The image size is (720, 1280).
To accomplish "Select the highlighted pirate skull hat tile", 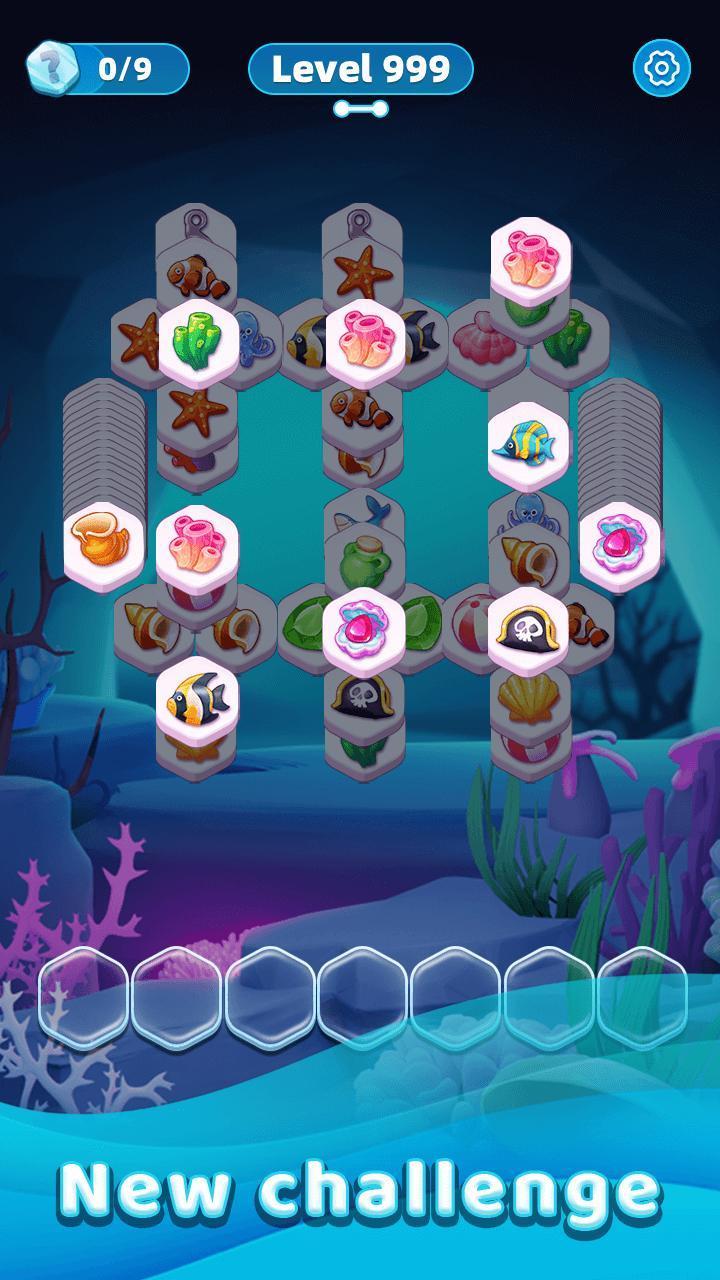I will [x=528, y=629].
